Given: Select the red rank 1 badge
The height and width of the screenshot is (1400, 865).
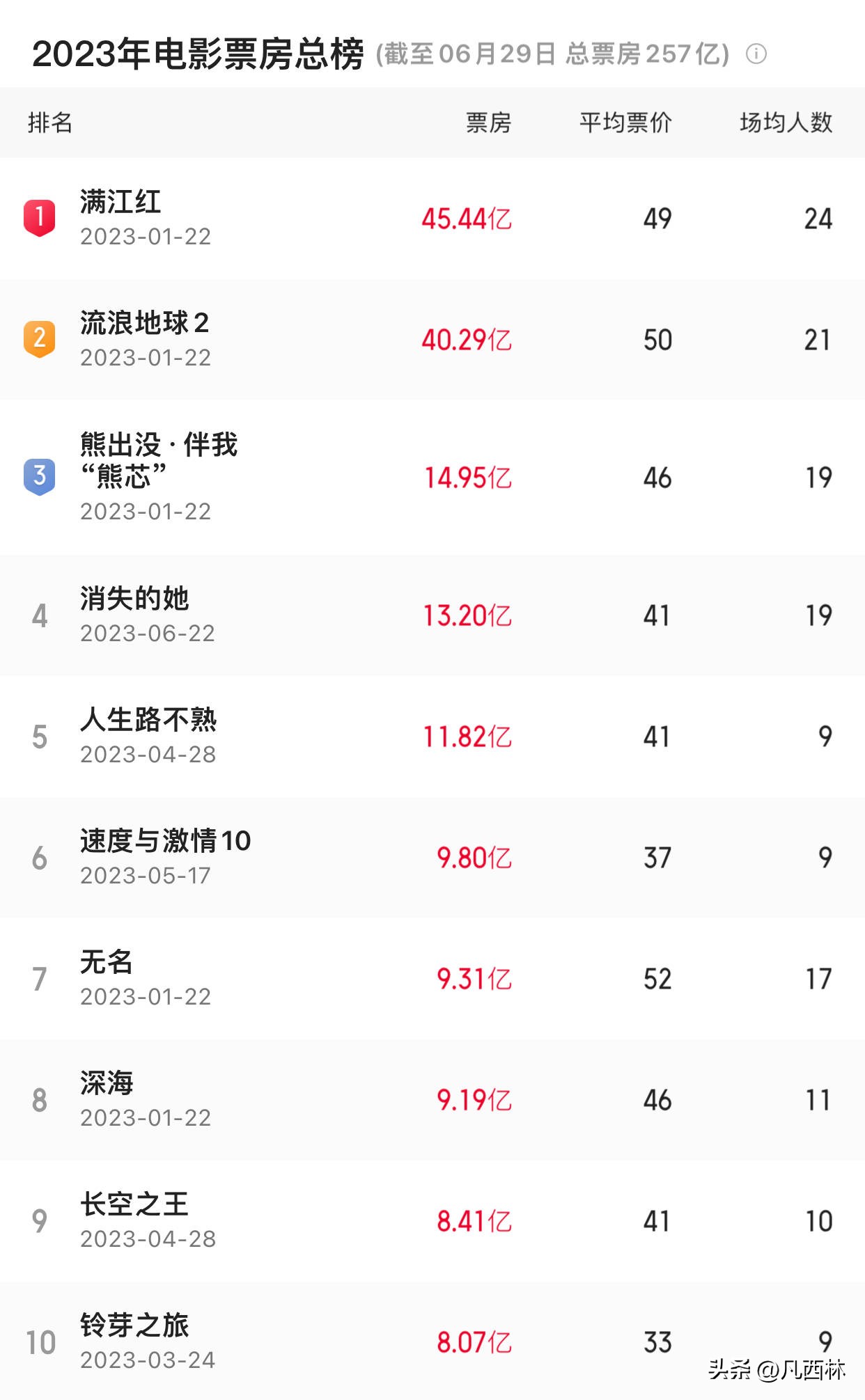Looking at the screenshot, I should (x=40, y=217).
